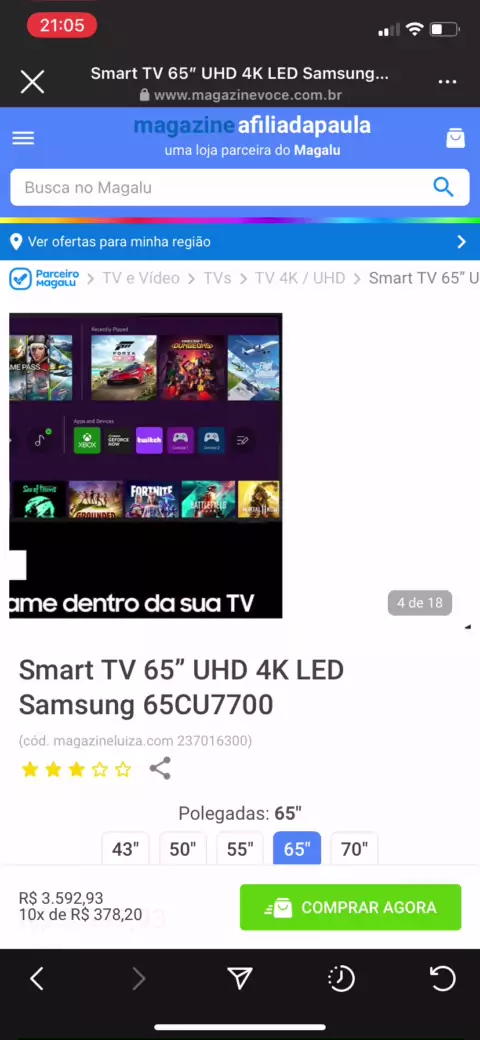Go to TVs breadcrumb
Image resolution: width=480 pixels, height=1040 pixels.
pos(217,278)
